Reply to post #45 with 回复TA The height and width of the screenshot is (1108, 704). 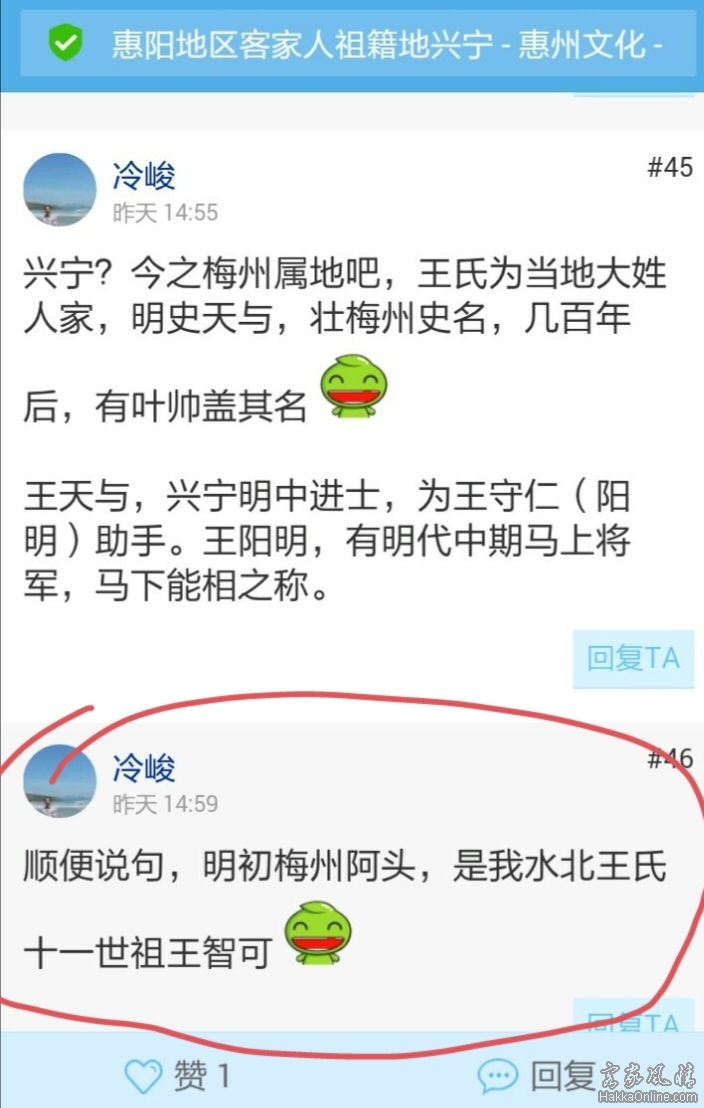(x=633, y=658)
